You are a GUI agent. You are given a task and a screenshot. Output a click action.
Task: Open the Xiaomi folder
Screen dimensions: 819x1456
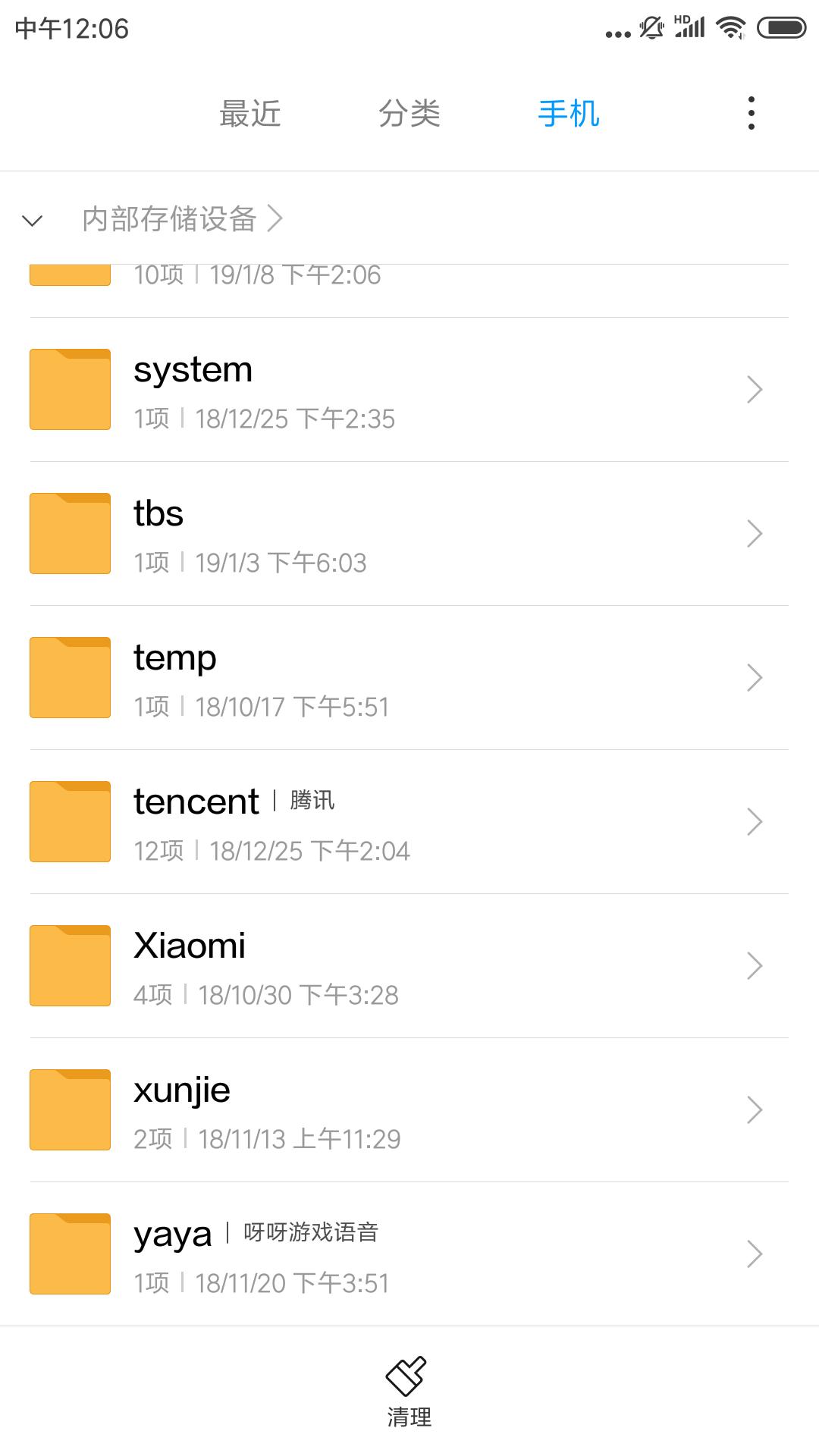(x=409, y=966)
